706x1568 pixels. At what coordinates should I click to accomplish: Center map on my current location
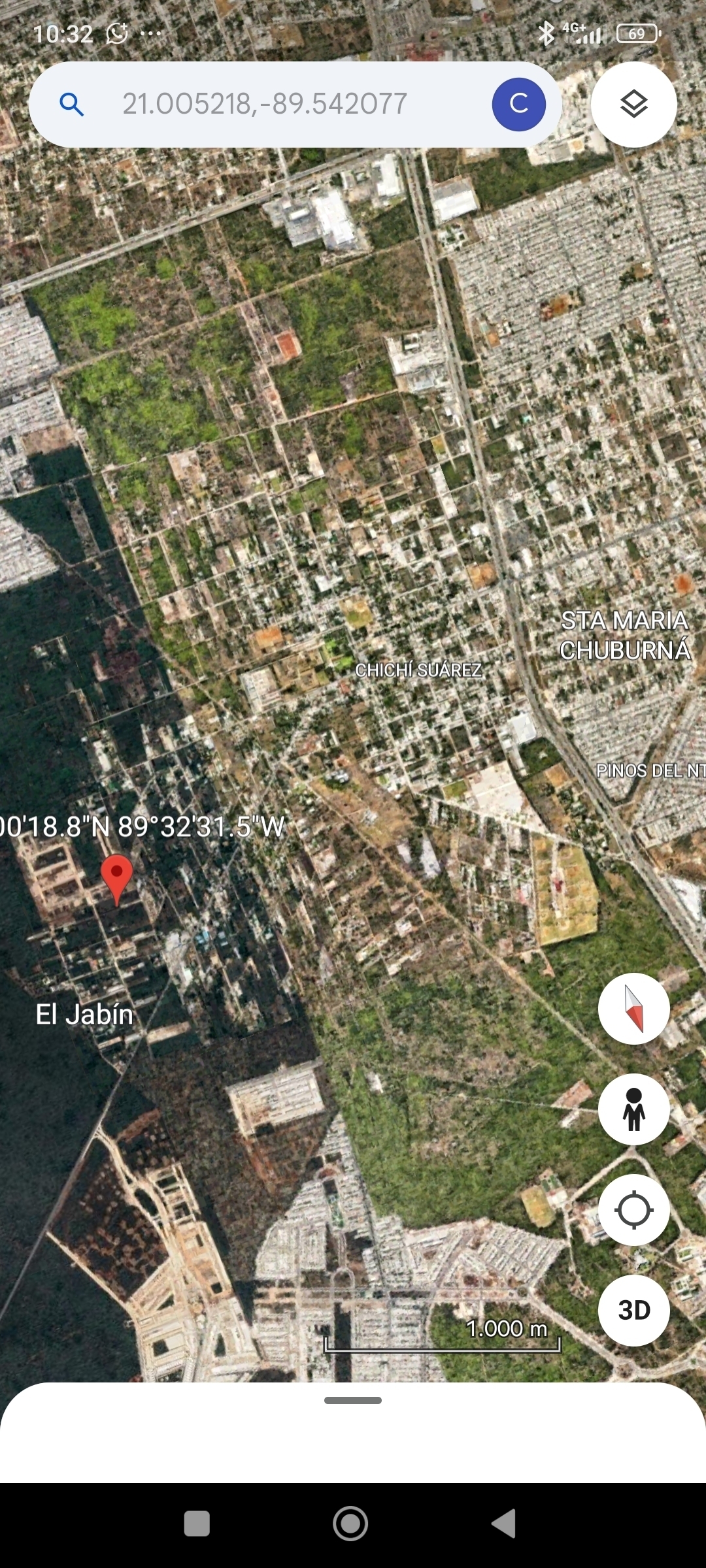point(633,1210)
